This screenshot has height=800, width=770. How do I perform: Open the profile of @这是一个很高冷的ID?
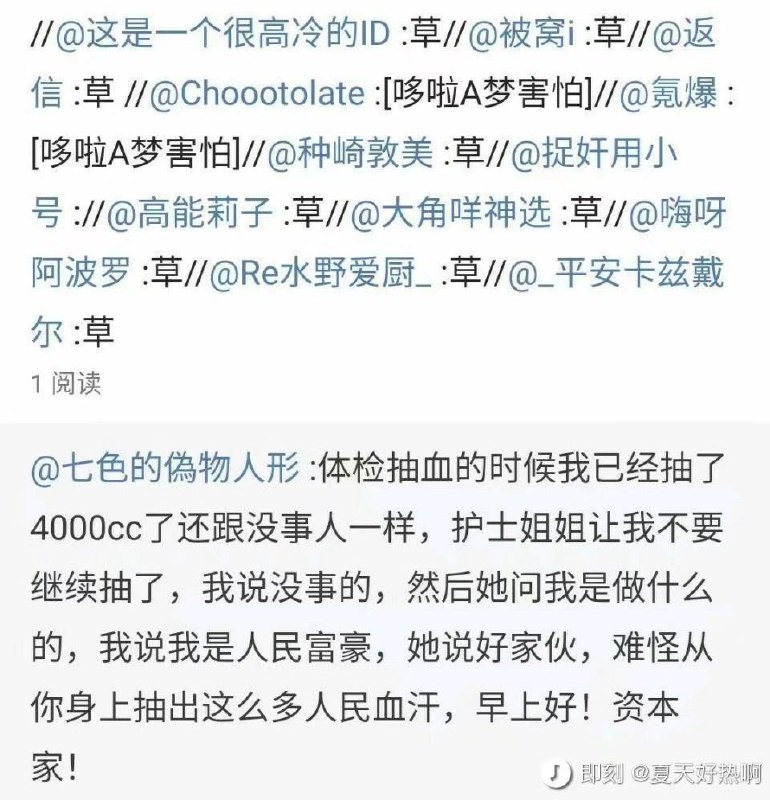(219, 35)
